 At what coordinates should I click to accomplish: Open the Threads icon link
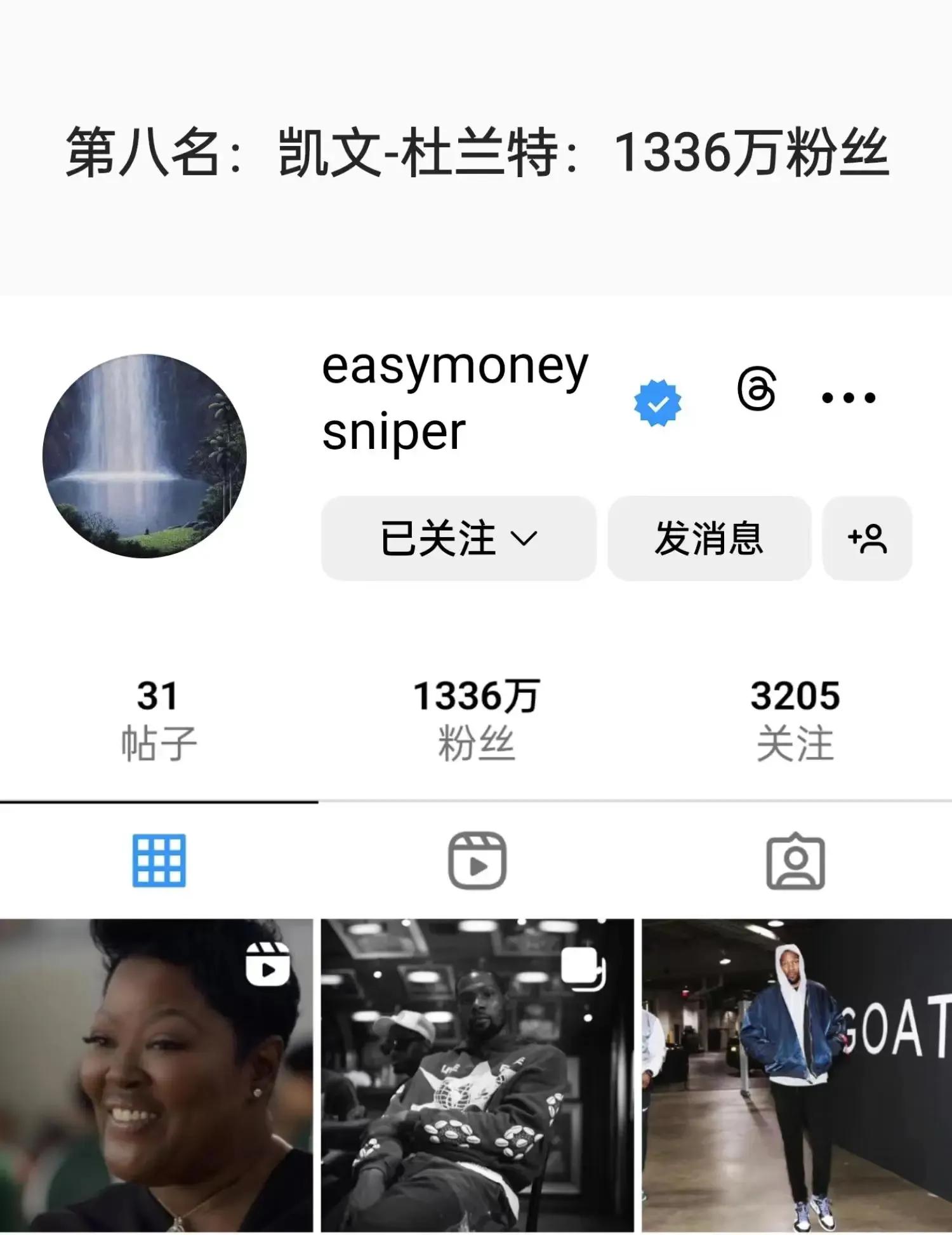tap(757, 389)
